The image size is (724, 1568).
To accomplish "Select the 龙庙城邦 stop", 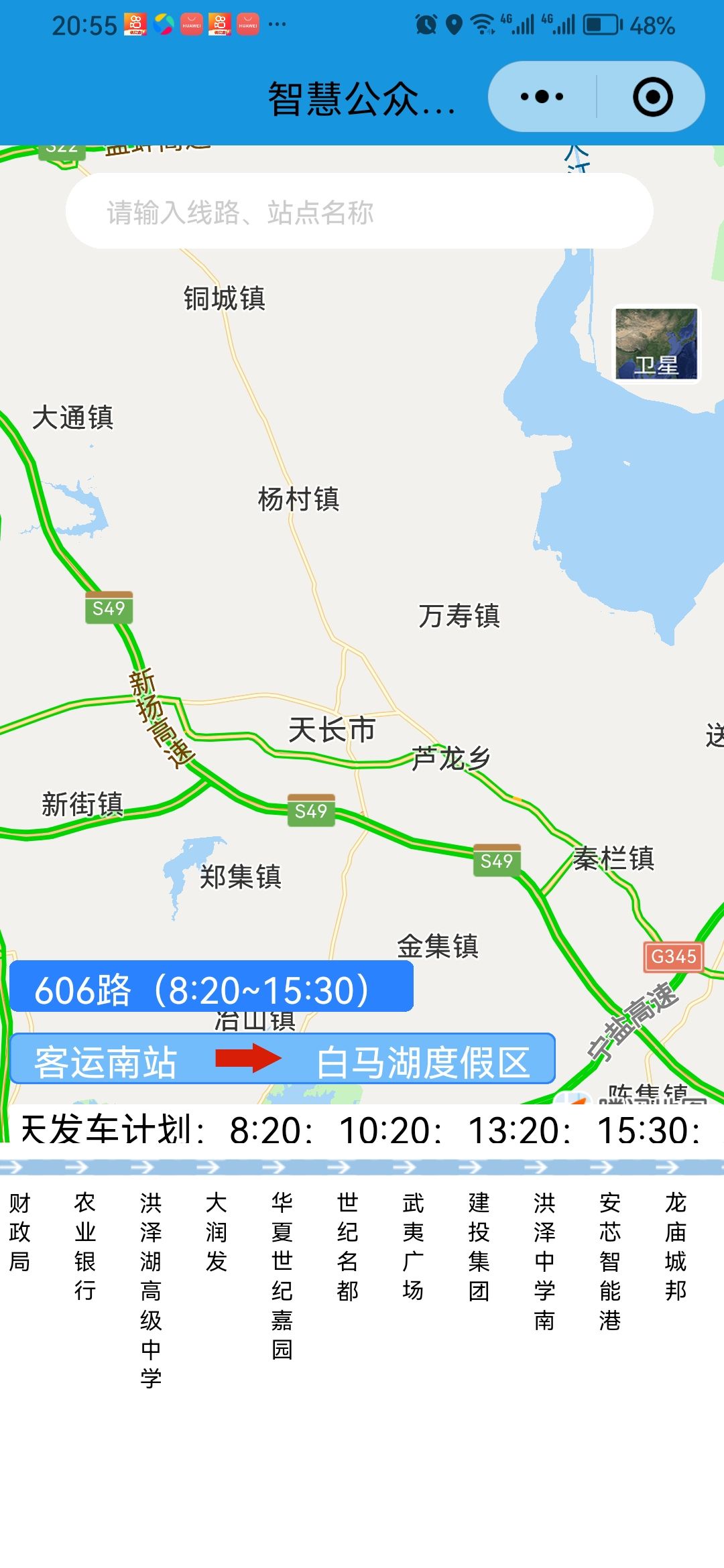I will point(676,1246).
